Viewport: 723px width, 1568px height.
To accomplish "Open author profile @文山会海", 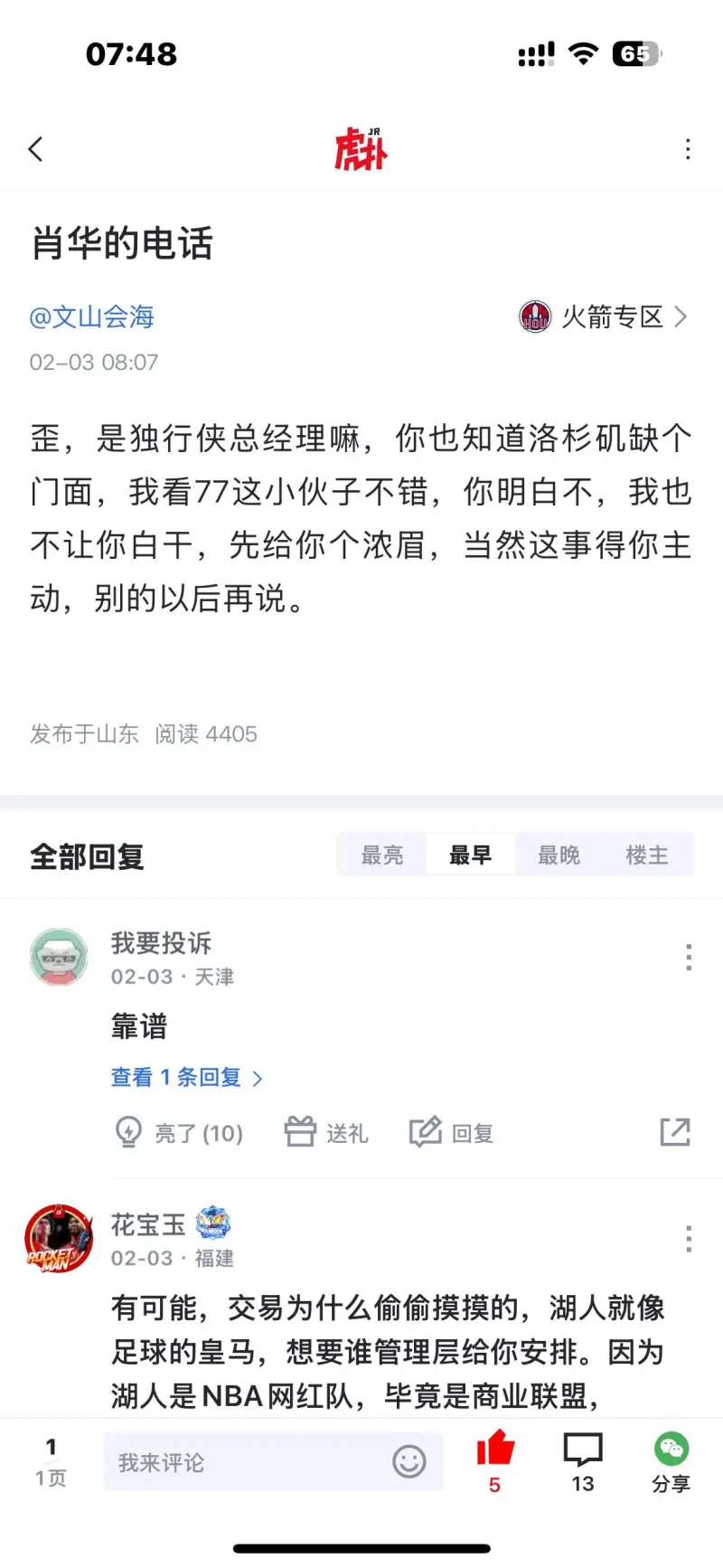I will click(x=92, y=317).
